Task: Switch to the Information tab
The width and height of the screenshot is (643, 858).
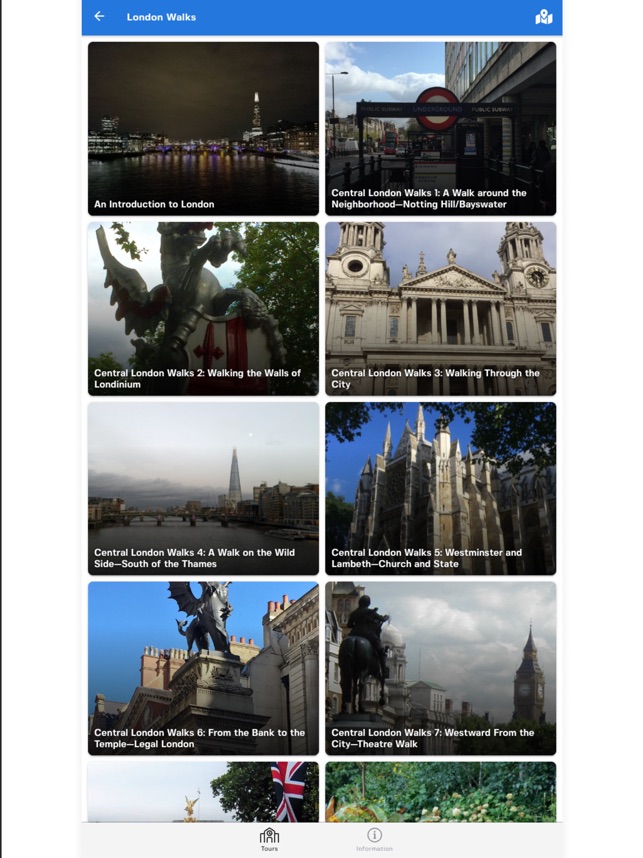Action: click(x=374, y=839)
